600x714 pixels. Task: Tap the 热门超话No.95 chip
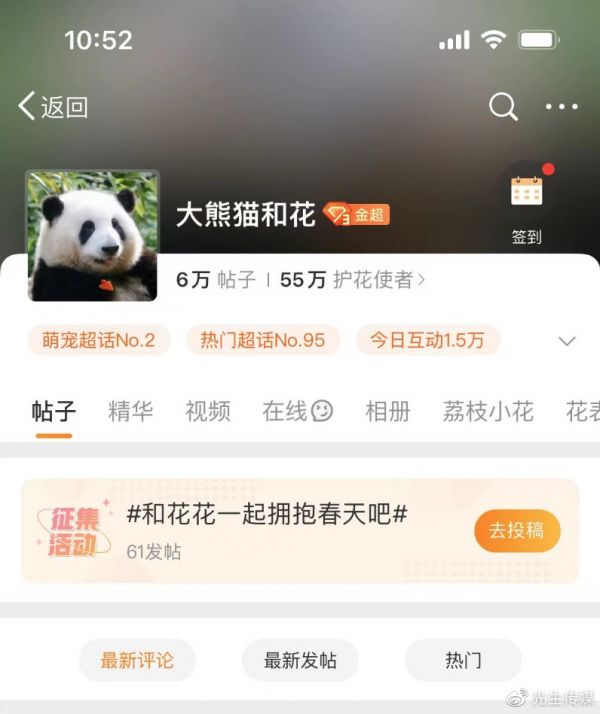[262, 340]
